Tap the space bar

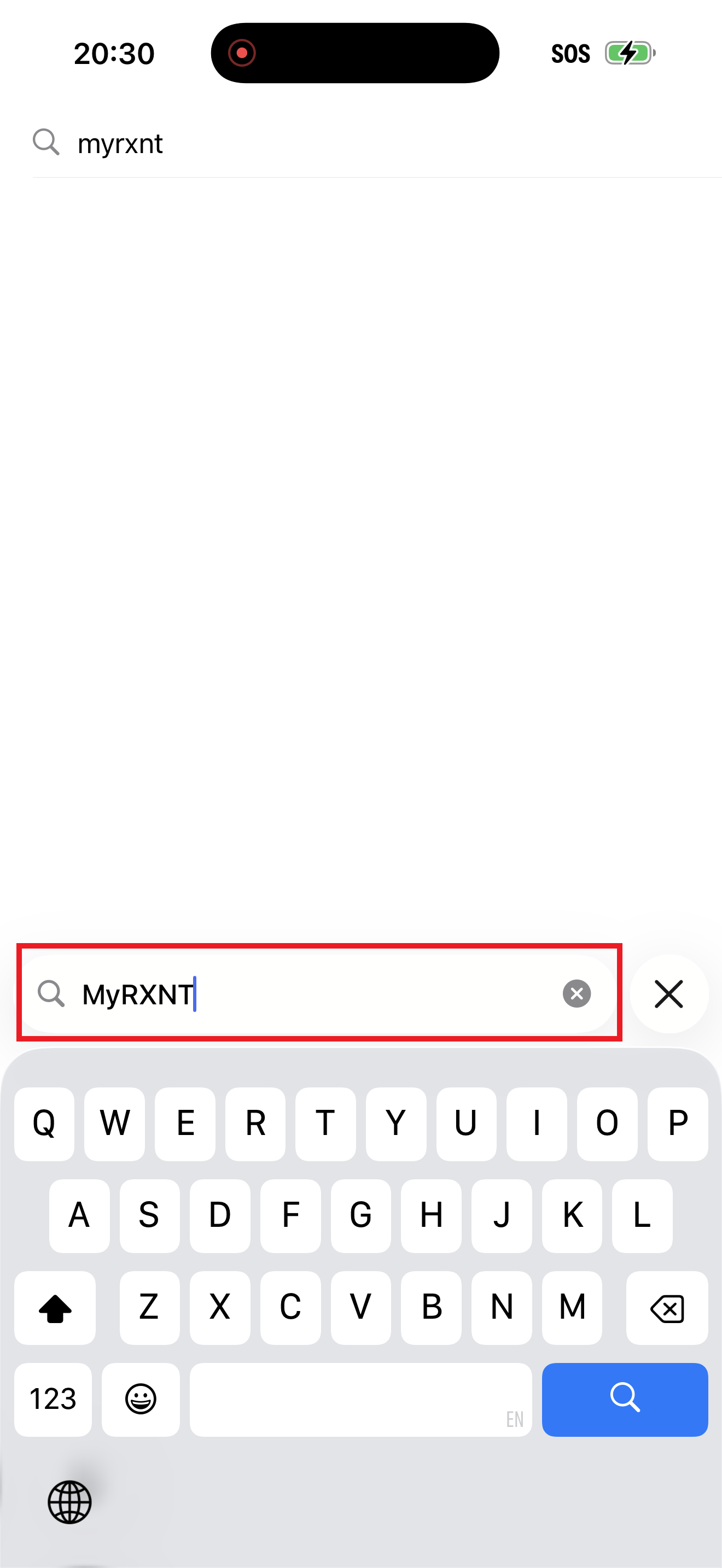point(360,1399)
